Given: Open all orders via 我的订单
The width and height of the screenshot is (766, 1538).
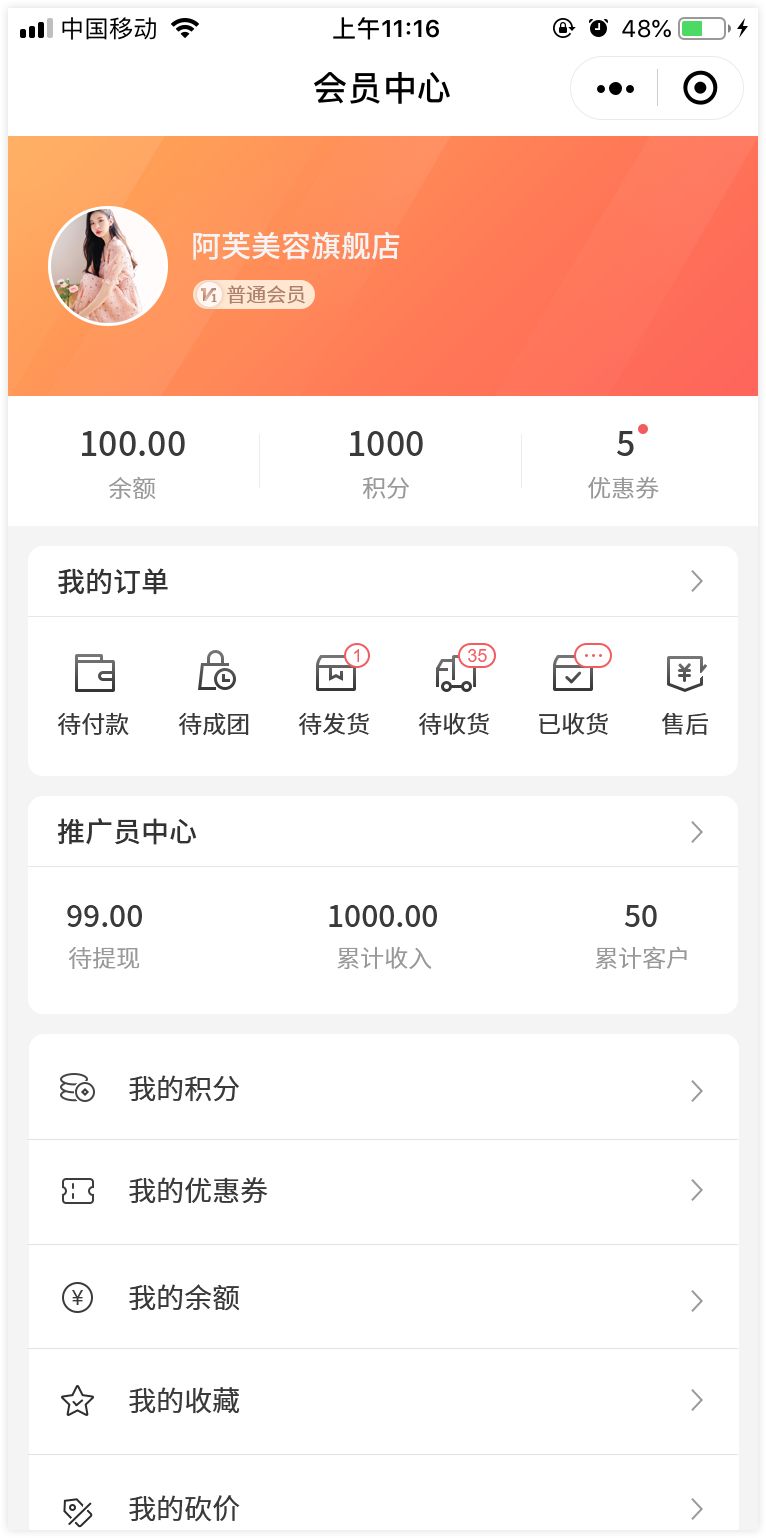Looking at the screenshot, I should click(383, 582).
